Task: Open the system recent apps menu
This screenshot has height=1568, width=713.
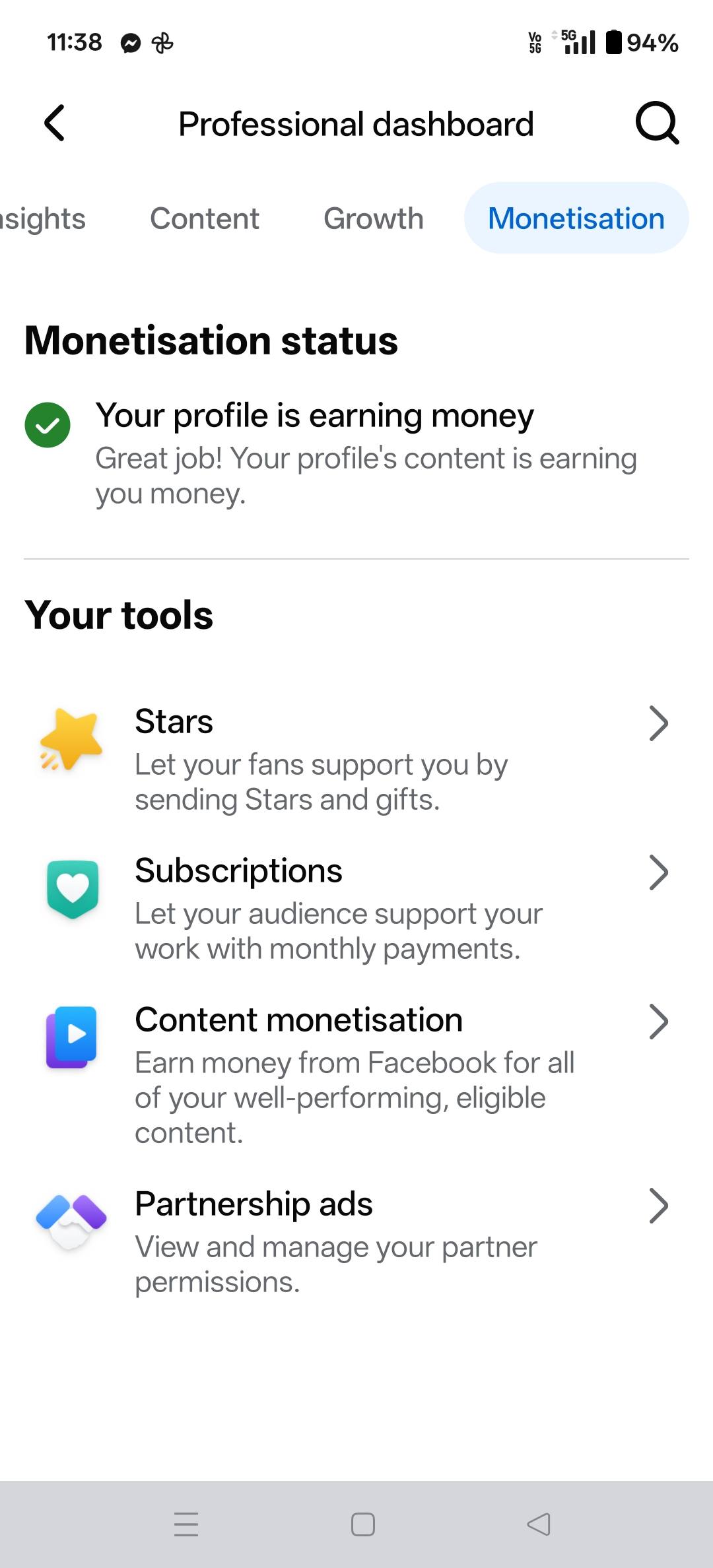Action: (x=186, y=1524)
